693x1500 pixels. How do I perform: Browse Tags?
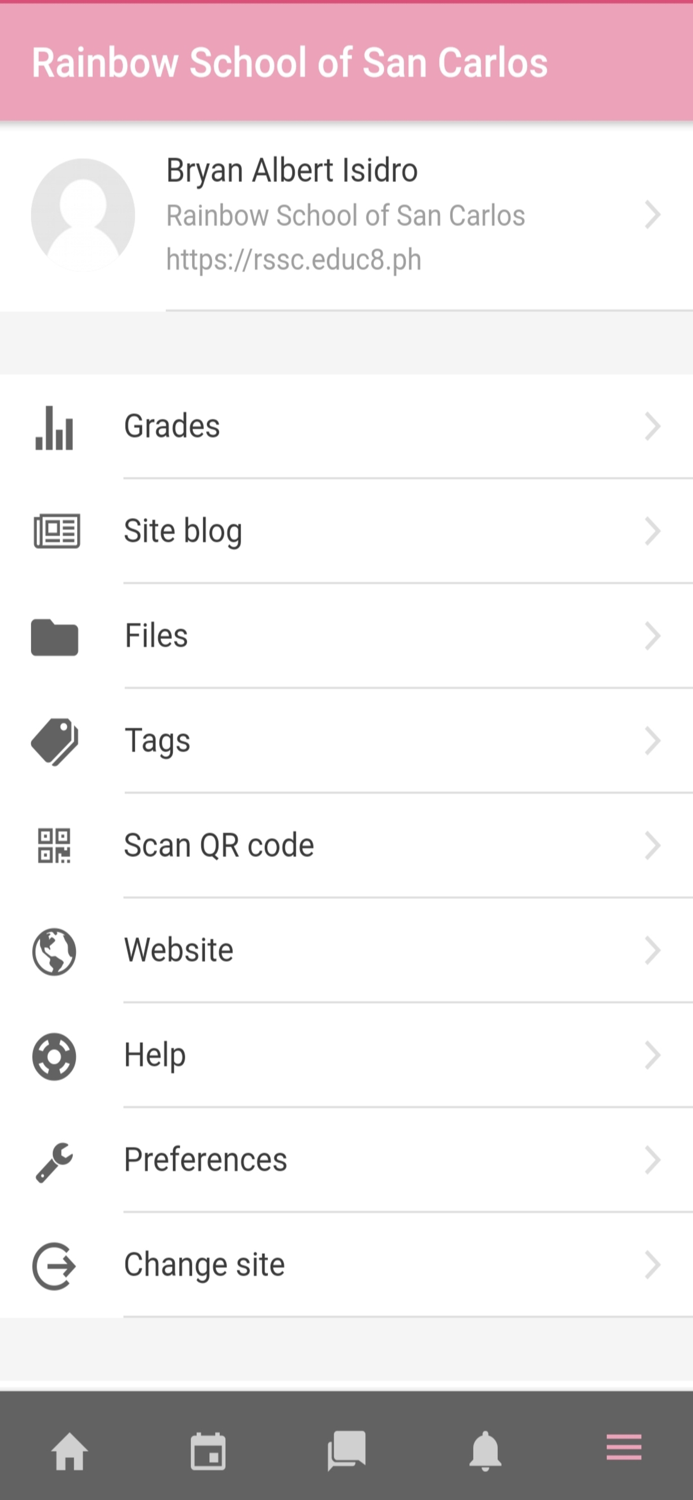pyautogui.click(x=346, y=741)
